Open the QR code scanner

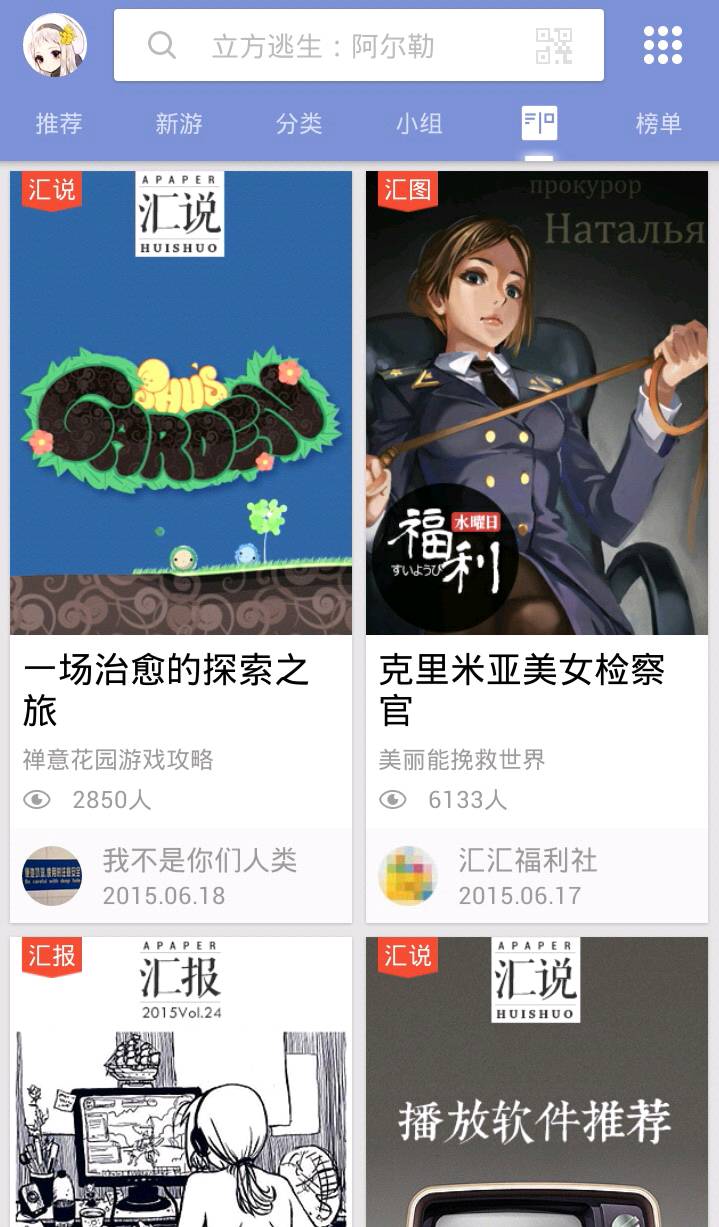554,46
